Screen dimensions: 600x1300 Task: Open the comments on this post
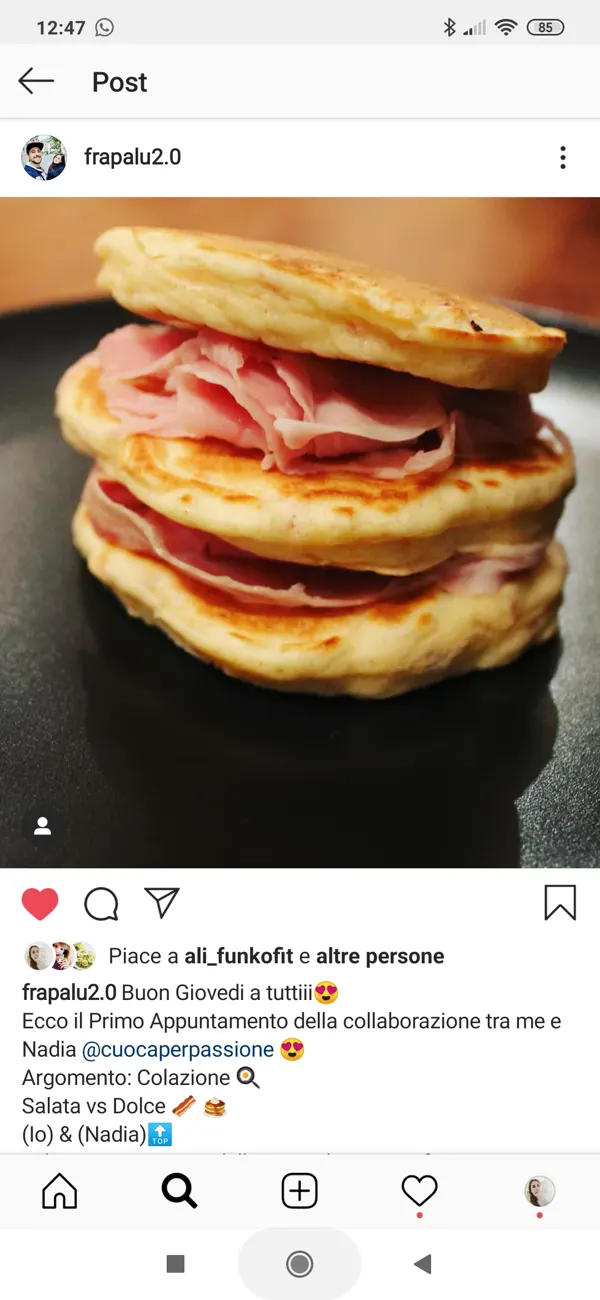pyautogui.click(x=101, y=904)
